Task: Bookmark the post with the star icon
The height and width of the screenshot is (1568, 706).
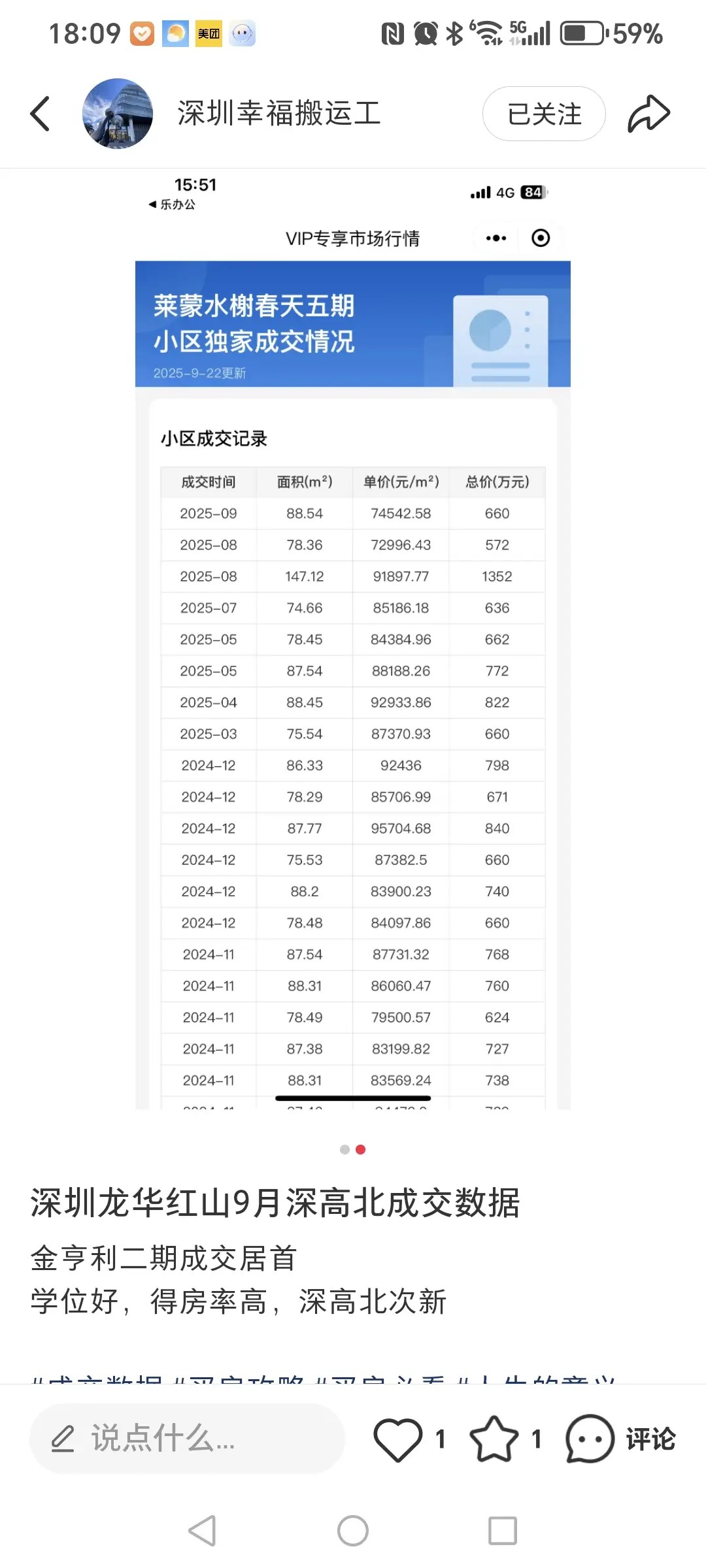Action: (494, 1439)
